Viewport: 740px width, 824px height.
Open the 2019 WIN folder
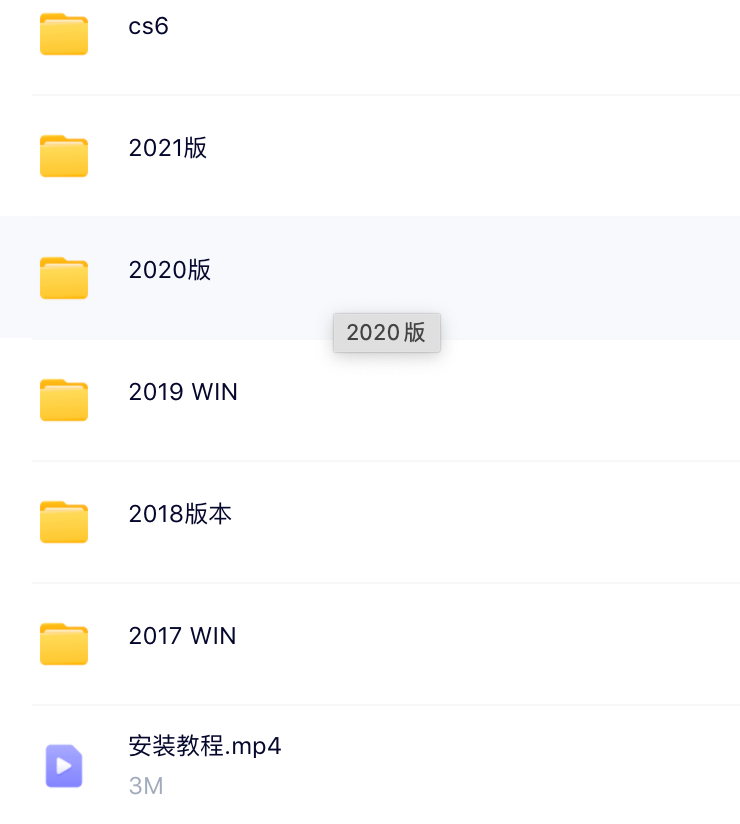point(183,392)
